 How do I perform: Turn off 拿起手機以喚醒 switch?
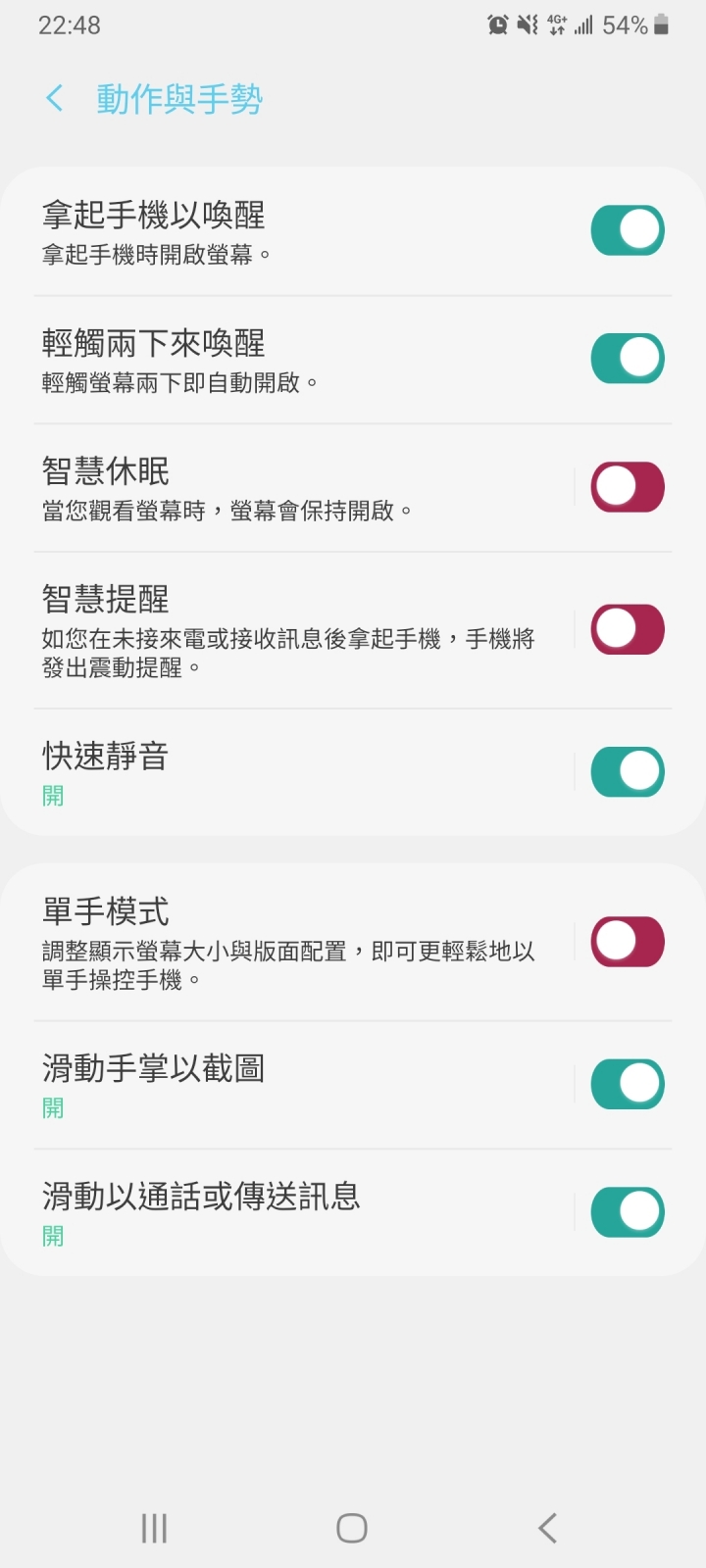pyautogui.click(x=628, y=230)
